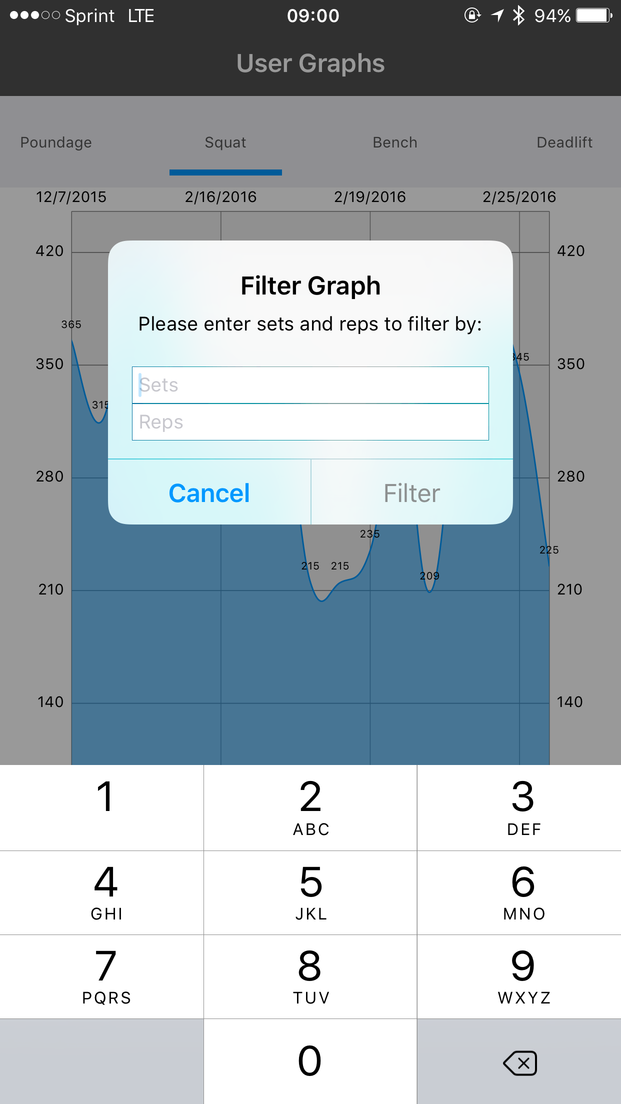Screen dimensions: 621x1104
Task: Tap the Sets input field
Action: [x=310, y=384]
